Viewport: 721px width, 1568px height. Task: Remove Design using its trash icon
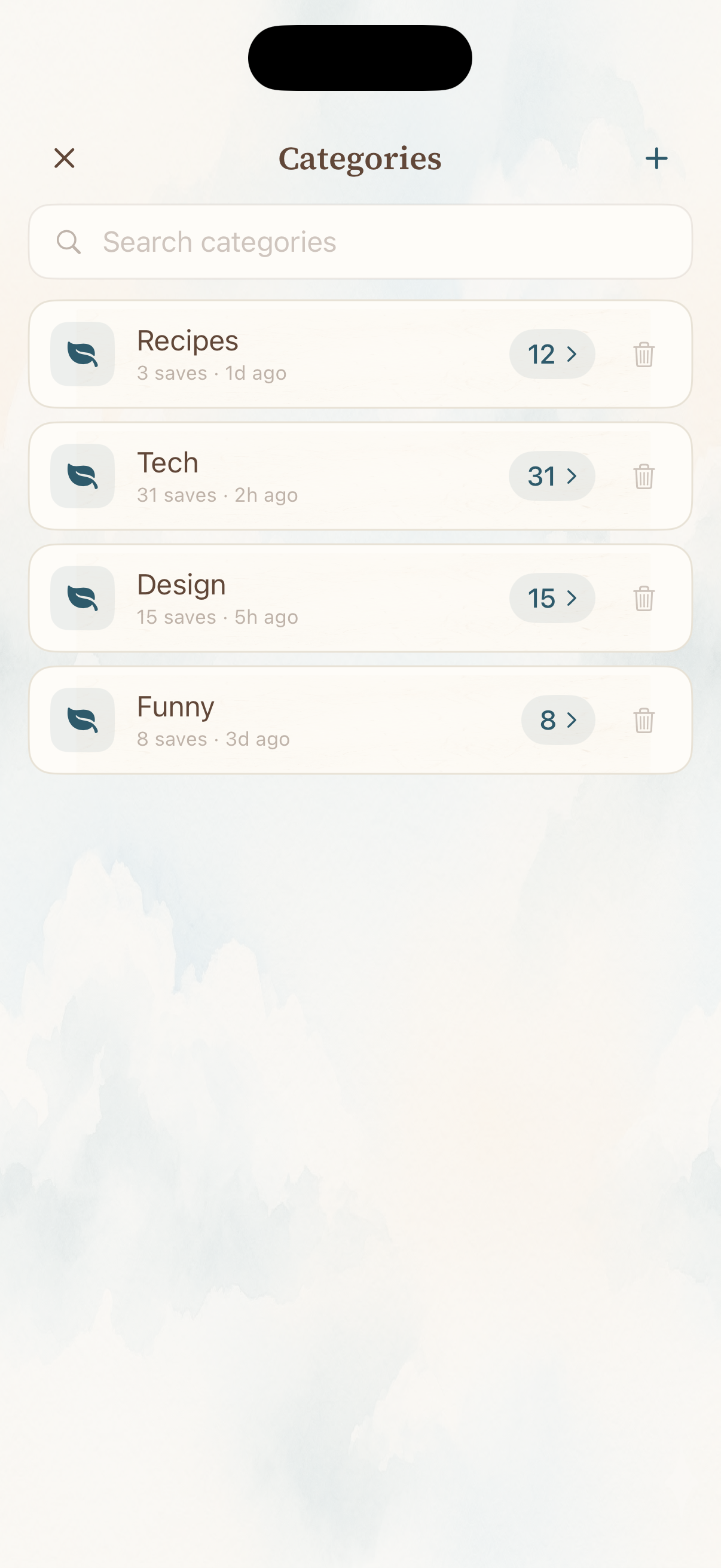coord(643,599)
